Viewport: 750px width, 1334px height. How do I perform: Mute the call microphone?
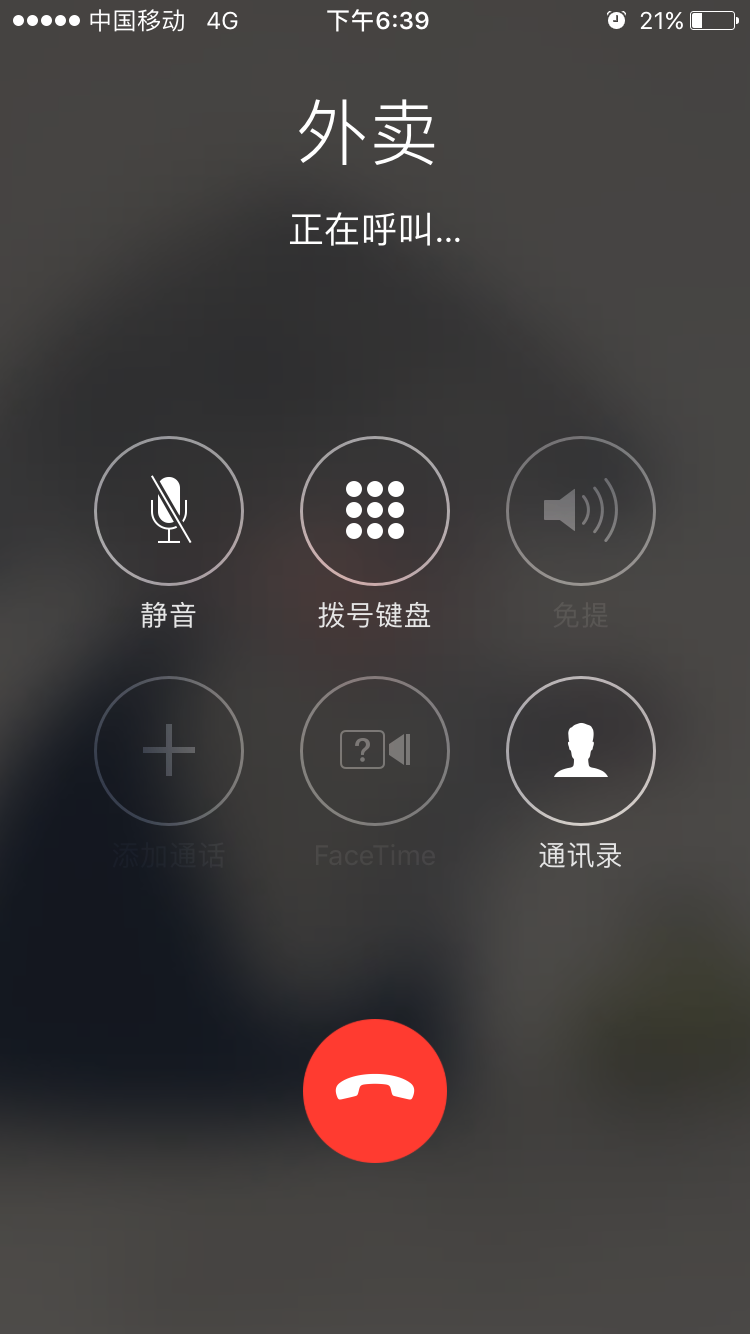click(169, 511)
